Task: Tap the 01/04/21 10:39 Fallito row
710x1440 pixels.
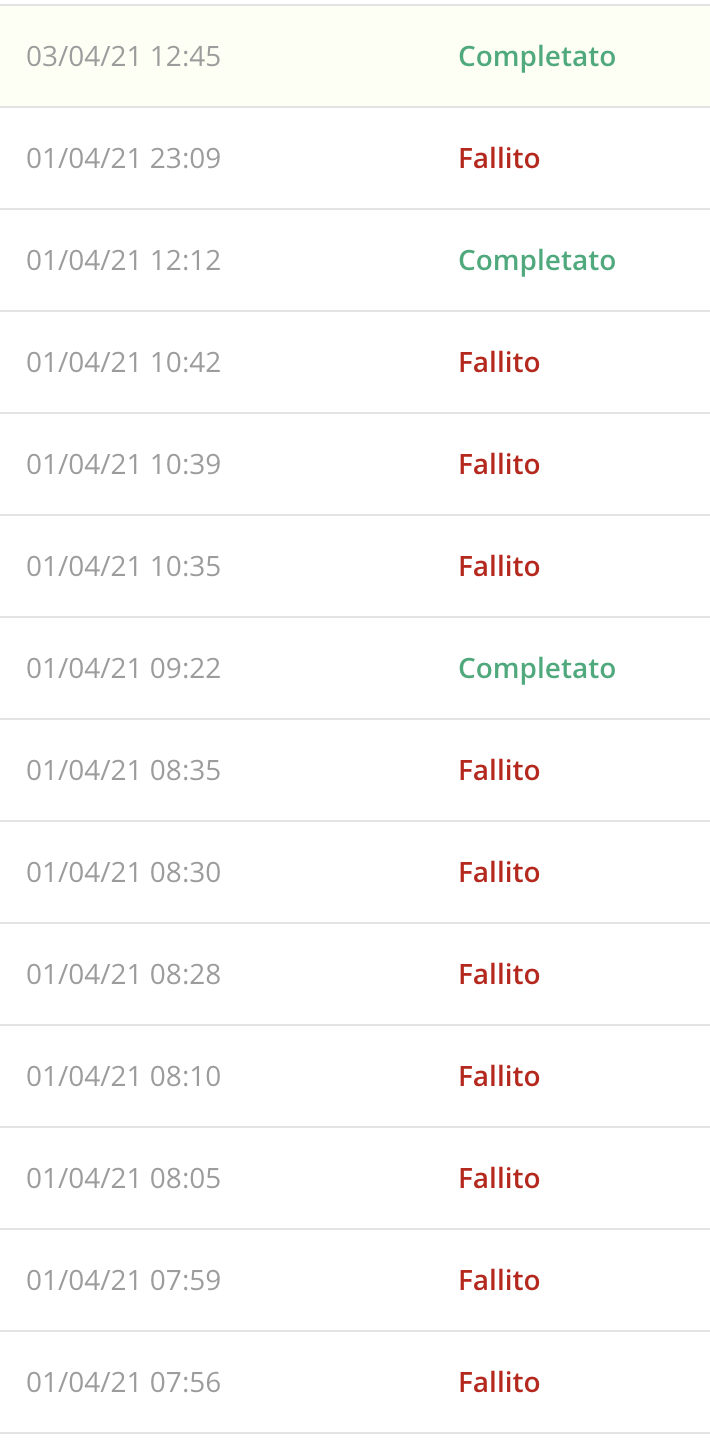Action: pos(355,464)
